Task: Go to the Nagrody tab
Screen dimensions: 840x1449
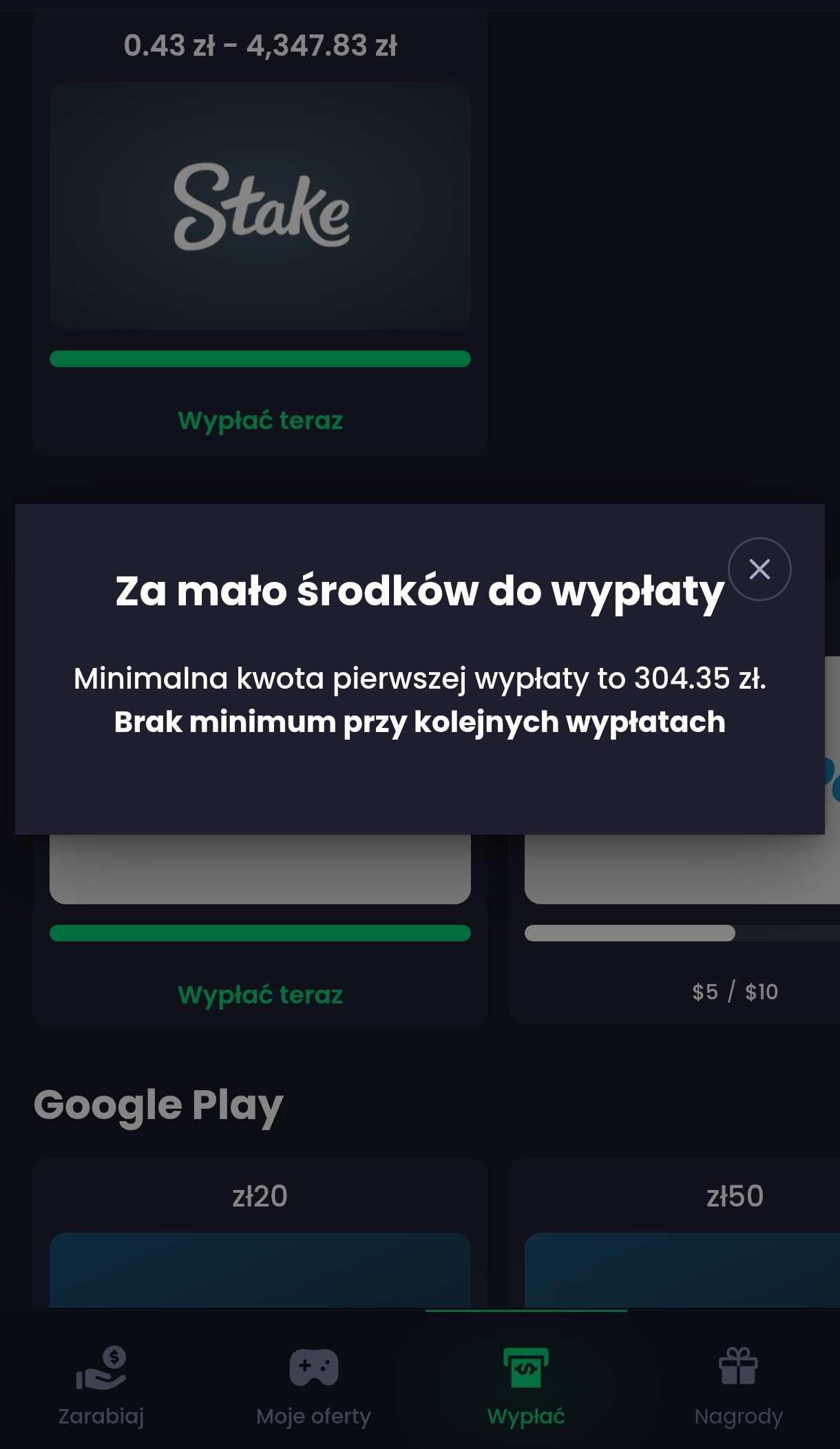Action: (738, 1386)
